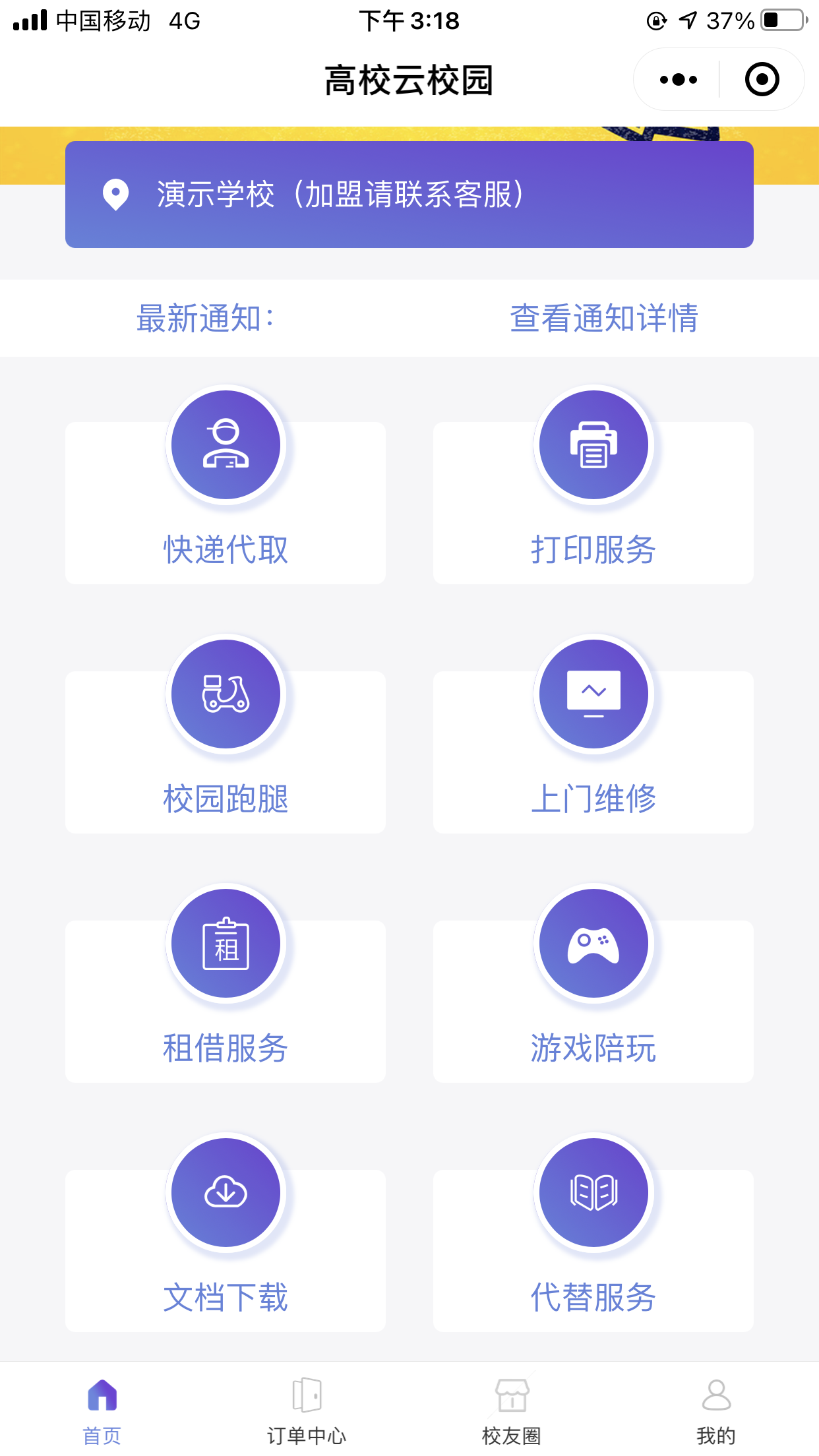
Task: View notice details via 查看通知详情
Action: (x=603, y=318)
